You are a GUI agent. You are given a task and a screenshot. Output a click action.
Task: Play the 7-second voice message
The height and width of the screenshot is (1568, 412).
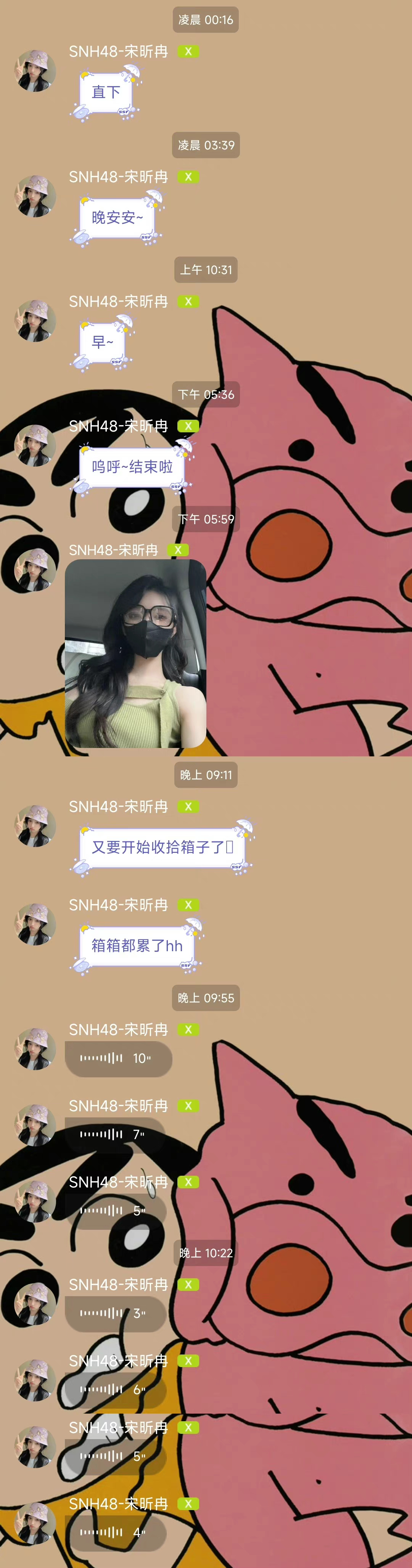tap(114, 1135)
